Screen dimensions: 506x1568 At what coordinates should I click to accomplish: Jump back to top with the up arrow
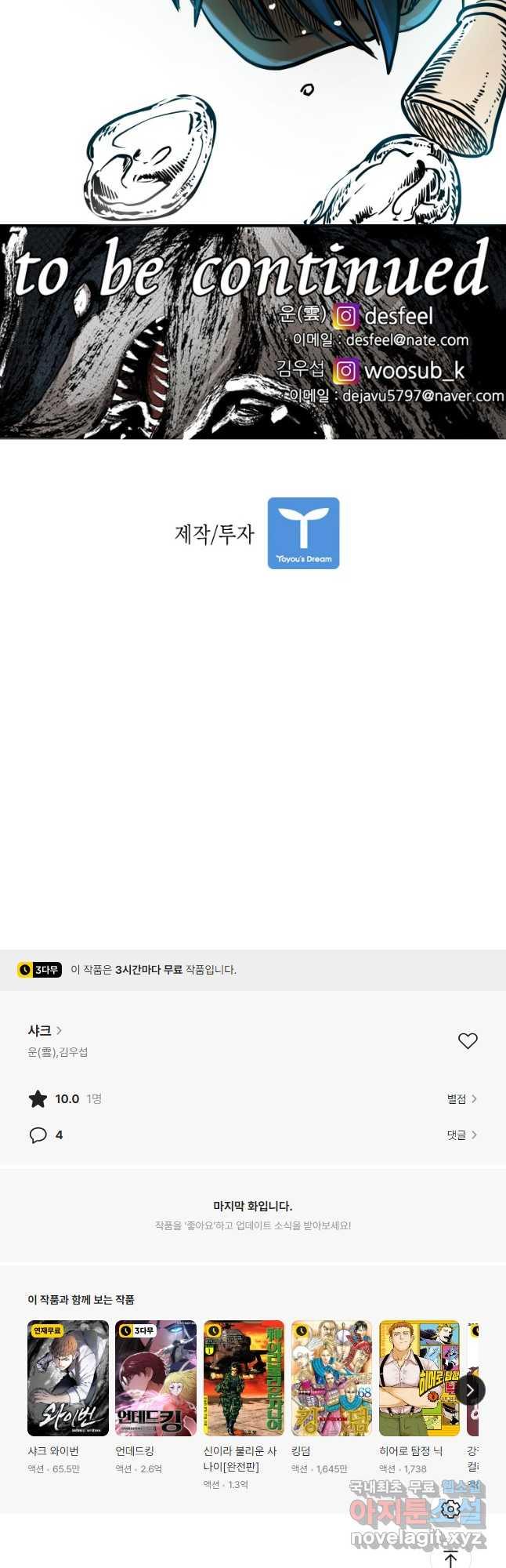coord(450,1557)
